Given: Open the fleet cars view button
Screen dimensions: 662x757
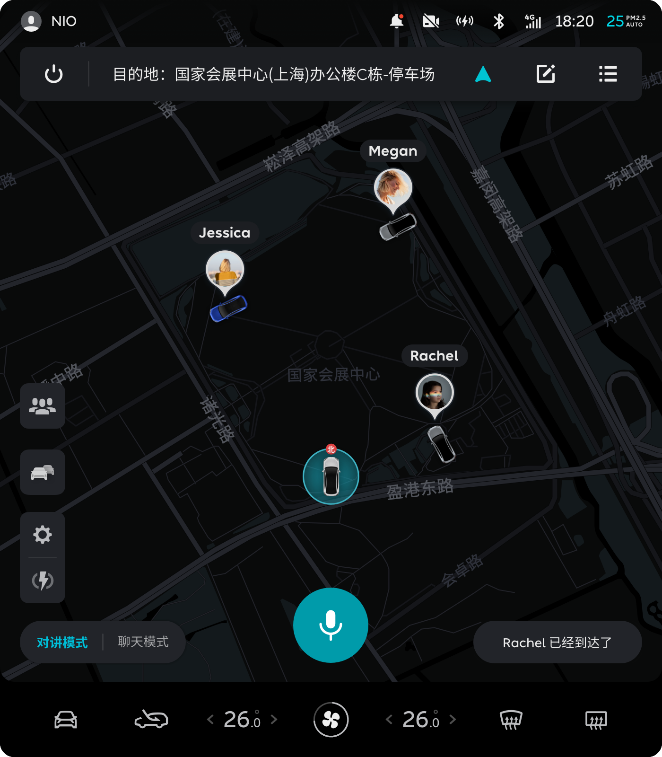Looking at the screenshot, I should tap(42, 472).
